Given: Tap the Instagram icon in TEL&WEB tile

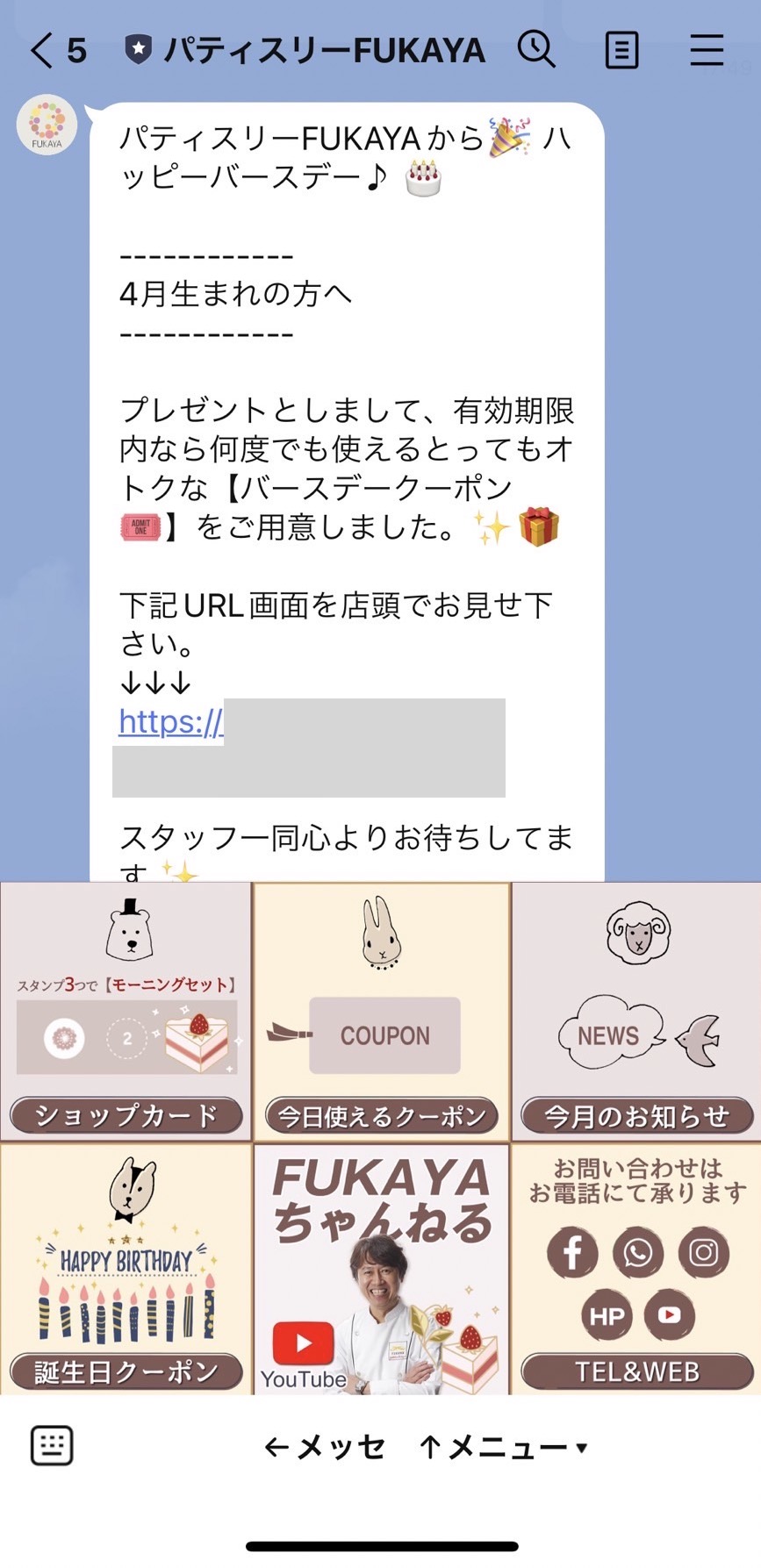Looking at the screenshot, I should pos(702,1253).
